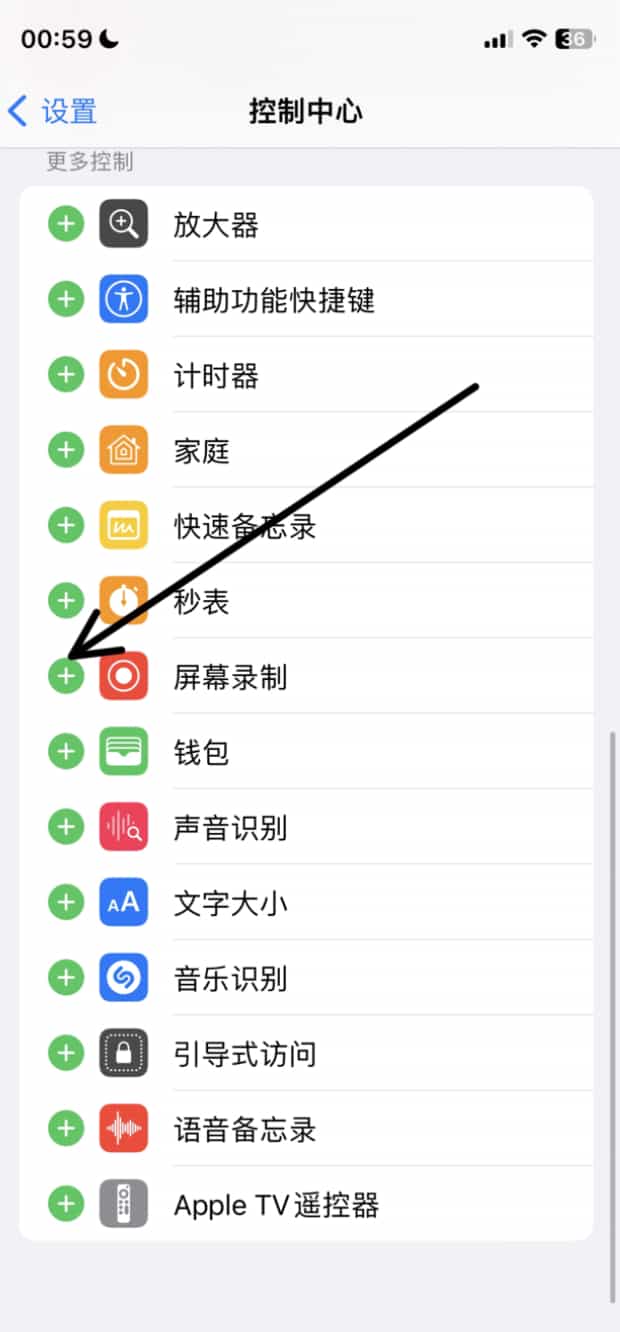The height and width of the screenshot is (1332, 620).
Task: Tap the plus beside 引导式访问
Action: (66, 1053)
